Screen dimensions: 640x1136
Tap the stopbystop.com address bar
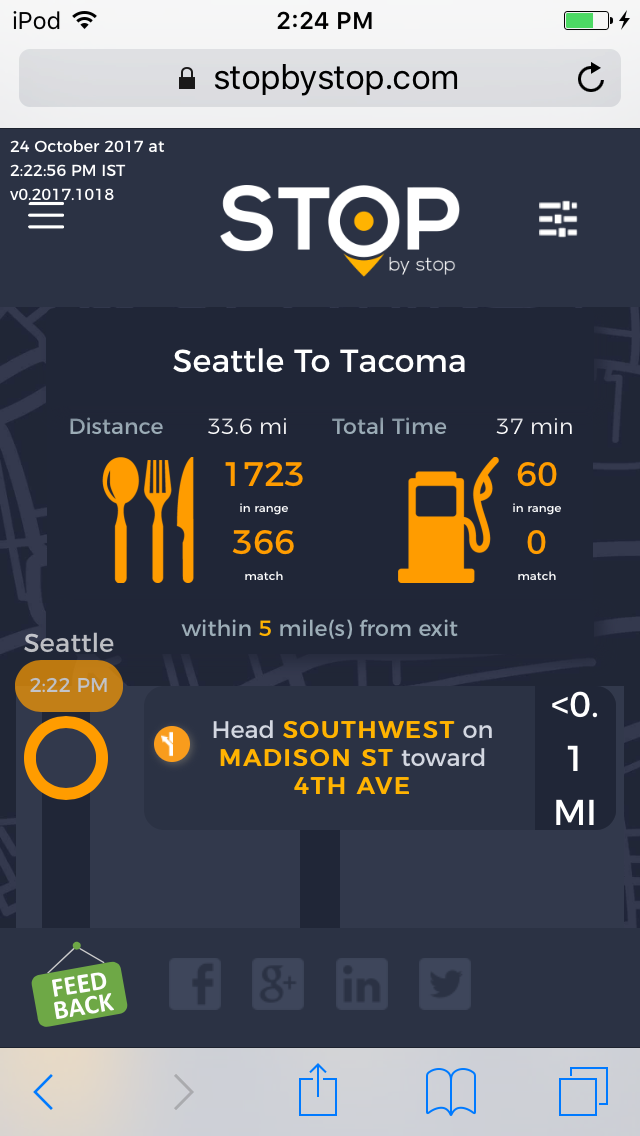[320, 78]
